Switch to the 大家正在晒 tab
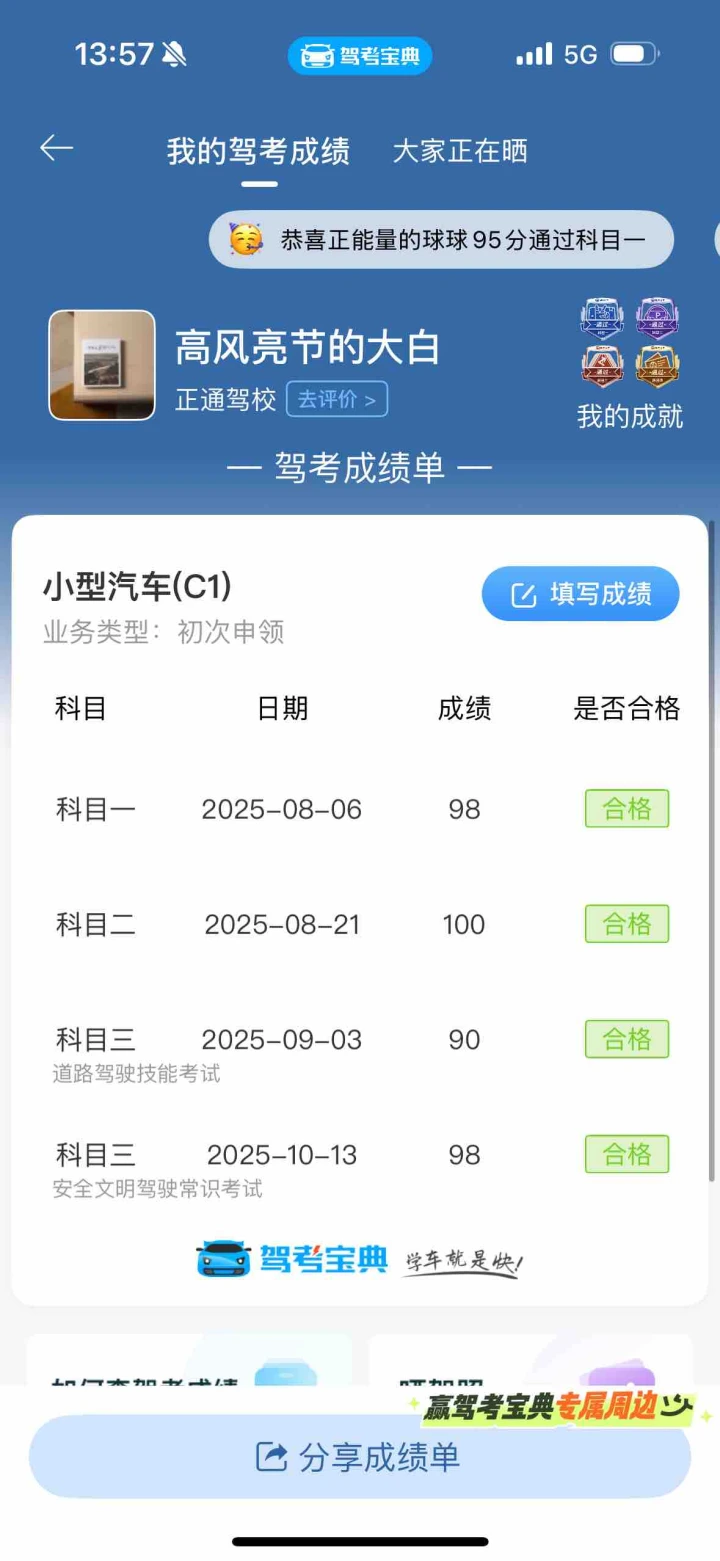This screenshot has width=720, height=1561. coord(460,151)
